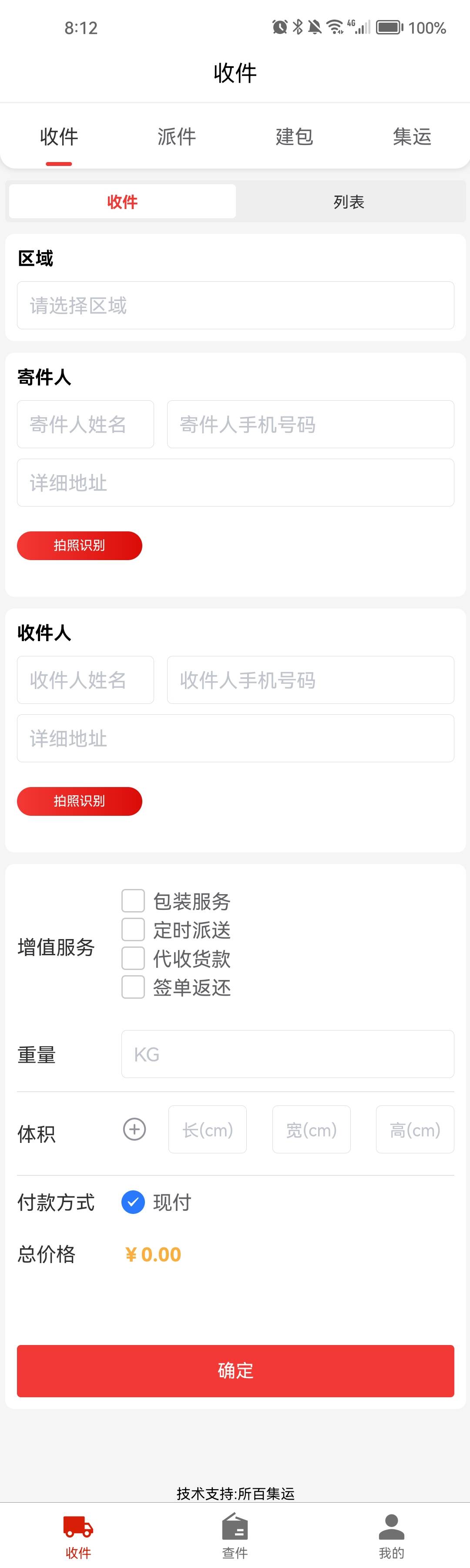
Task: Tap the red 确定 button
Action: (235, 1370)
